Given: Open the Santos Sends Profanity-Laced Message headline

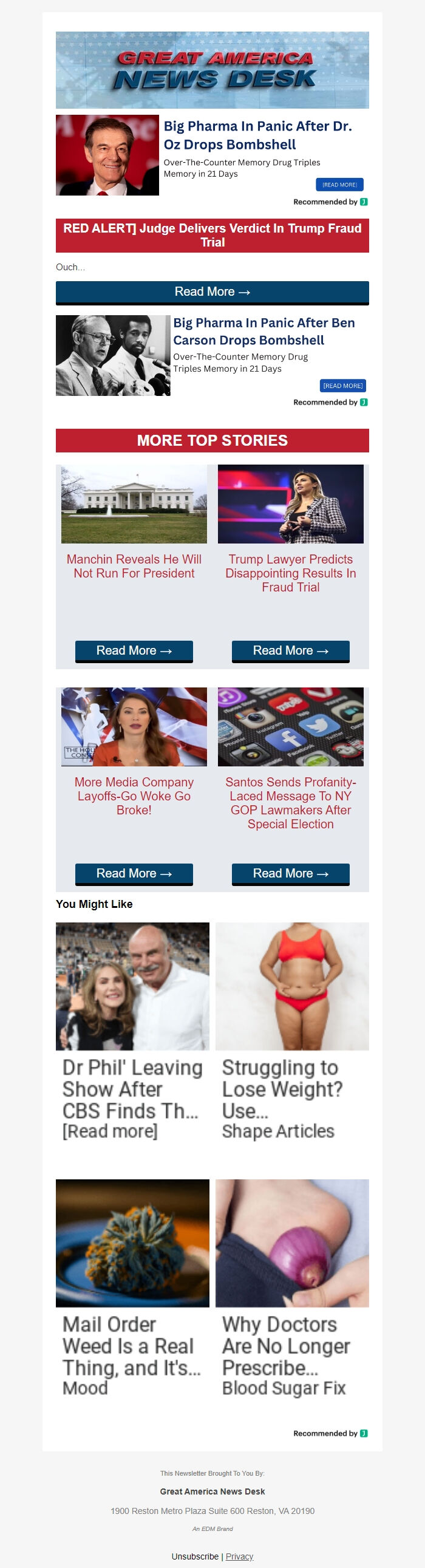Looking at the screenshot, I should pyautogui.click(x=290, y=803).
